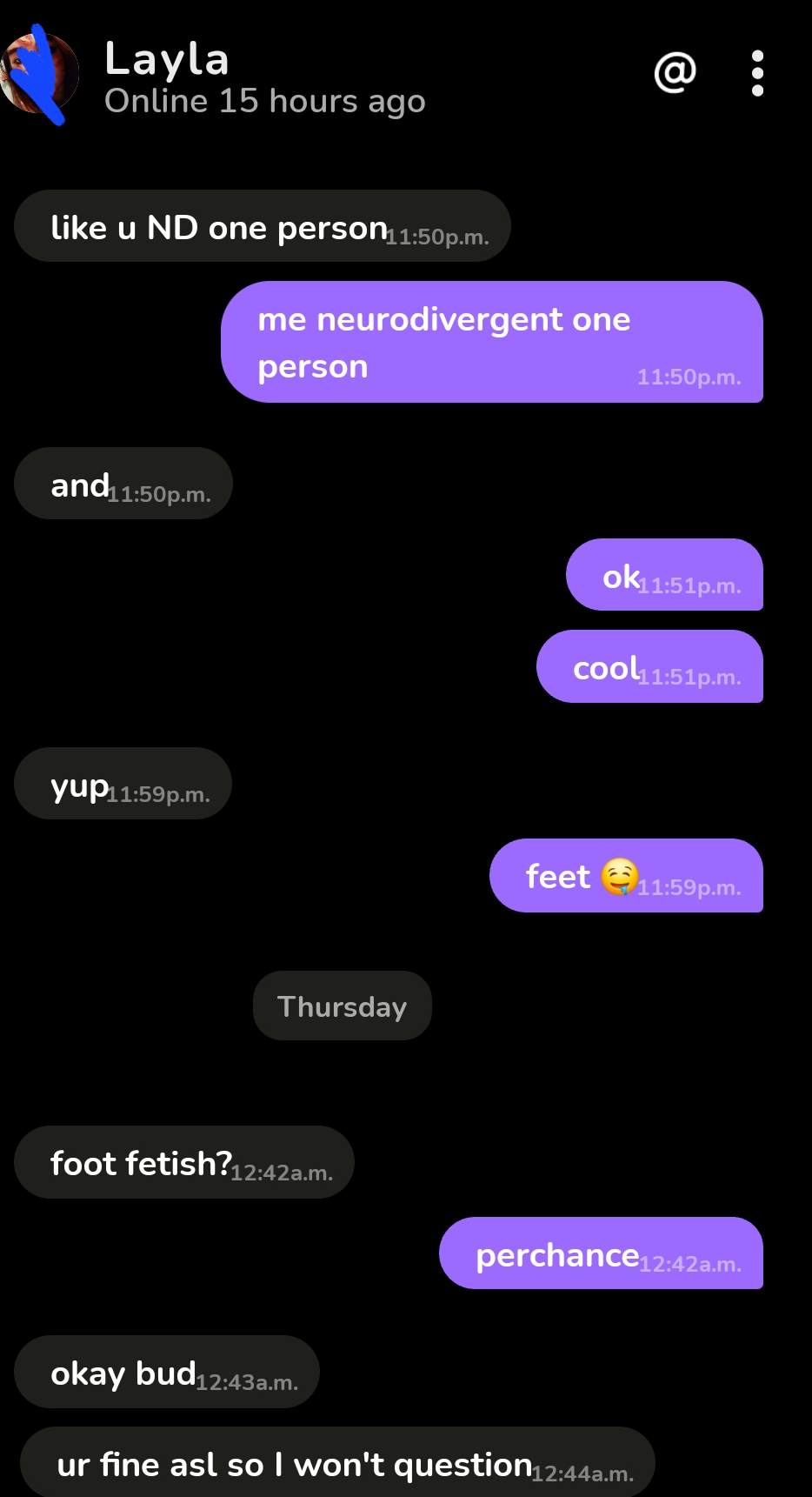
Task: Open the three-dot overflow menu
Action: pos(757,73)
